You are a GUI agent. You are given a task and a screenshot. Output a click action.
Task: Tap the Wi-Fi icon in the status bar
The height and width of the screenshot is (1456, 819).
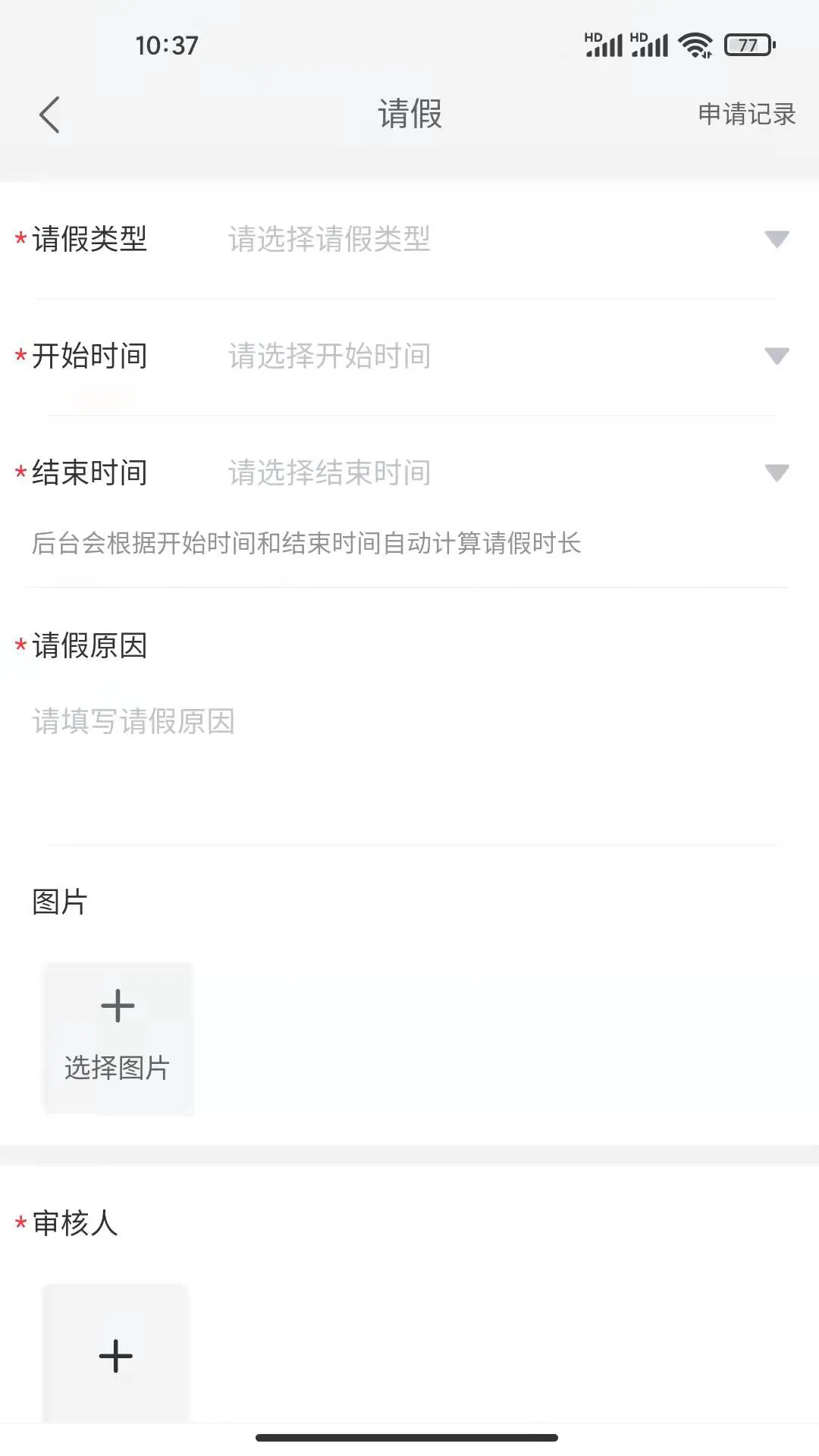pyautogui.click(x=695, y=43)
